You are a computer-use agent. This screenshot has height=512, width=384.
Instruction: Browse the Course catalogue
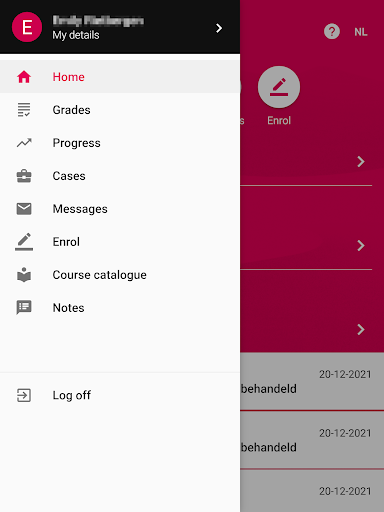120,275
